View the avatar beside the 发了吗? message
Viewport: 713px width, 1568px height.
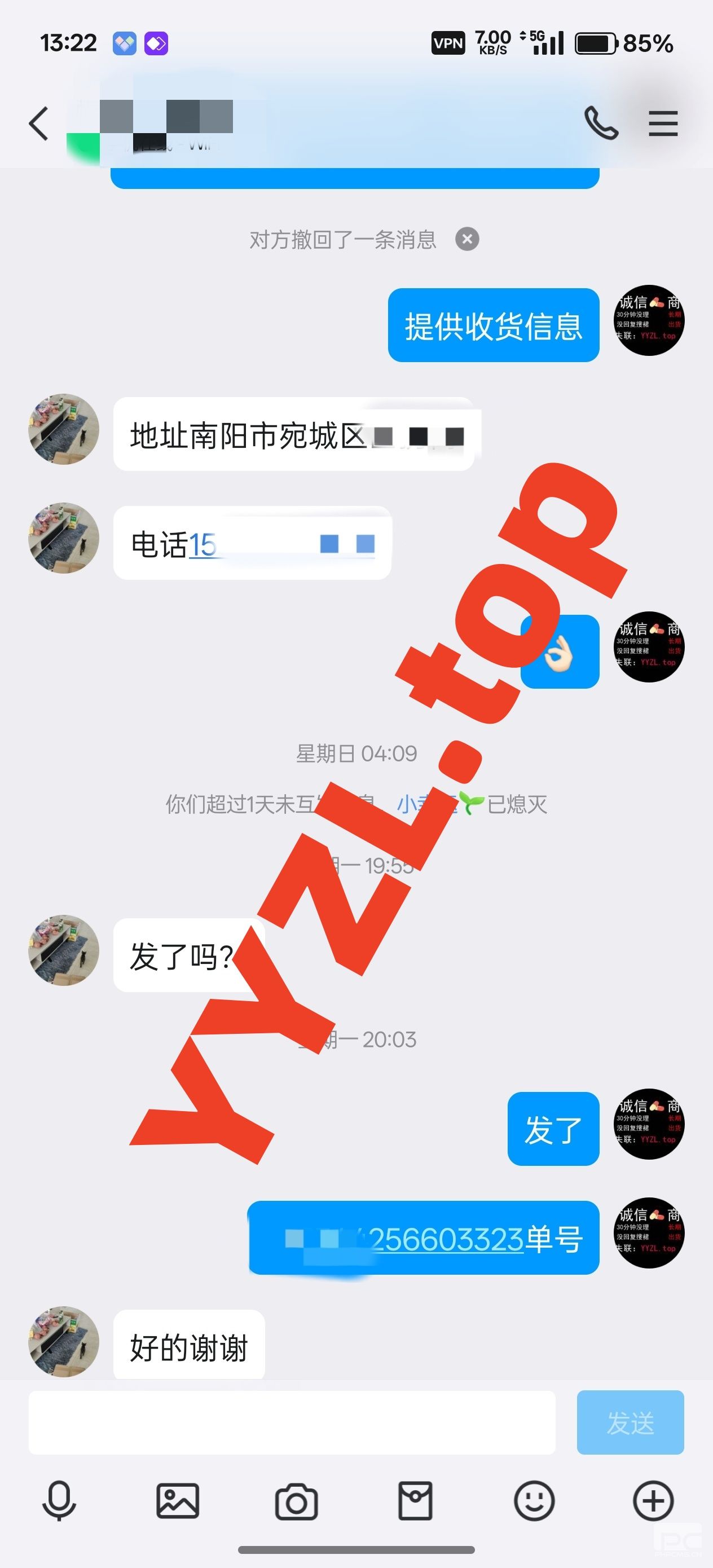coord(63,950)
